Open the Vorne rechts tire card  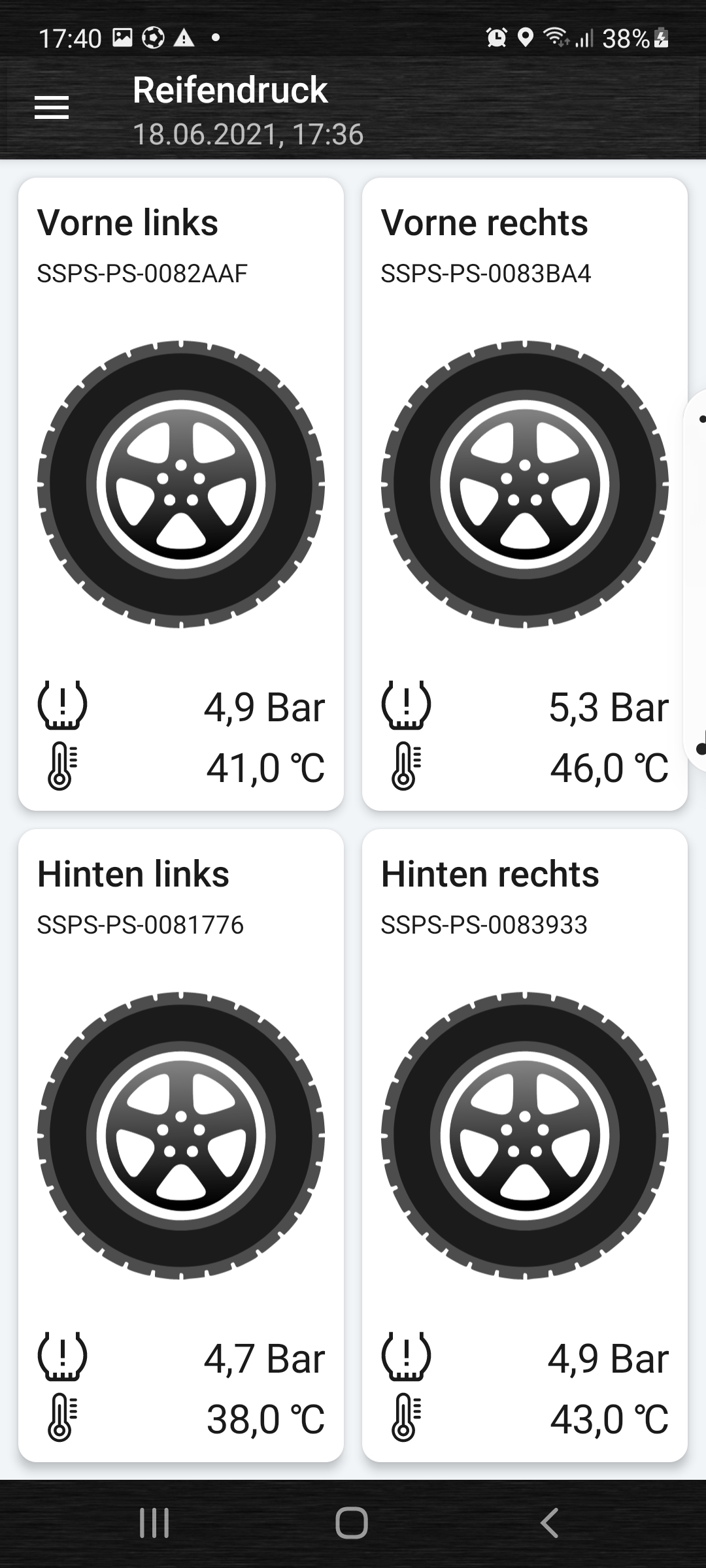525,494
